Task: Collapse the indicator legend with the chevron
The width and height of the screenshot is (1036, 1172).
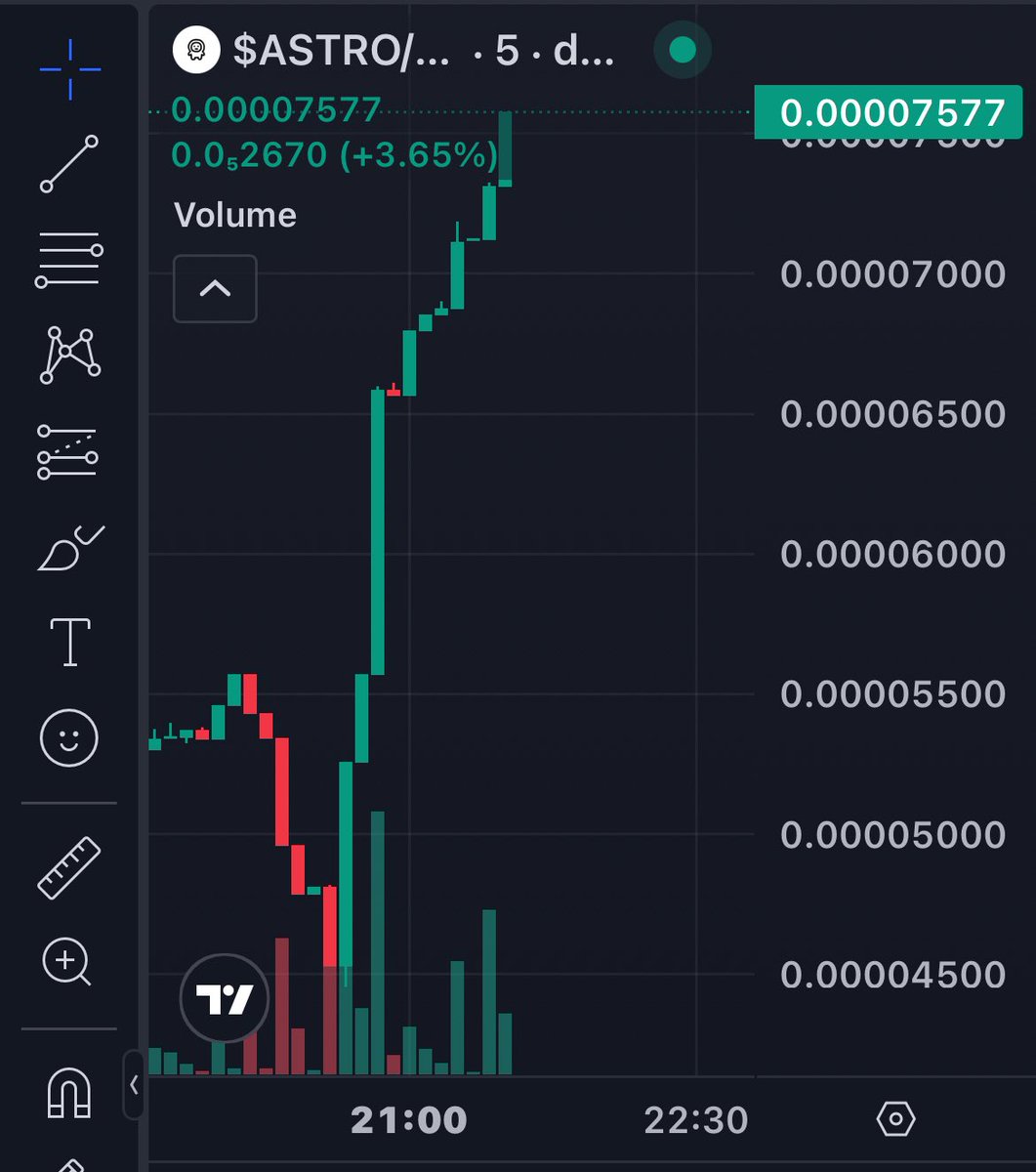Action: coord(215,289)
